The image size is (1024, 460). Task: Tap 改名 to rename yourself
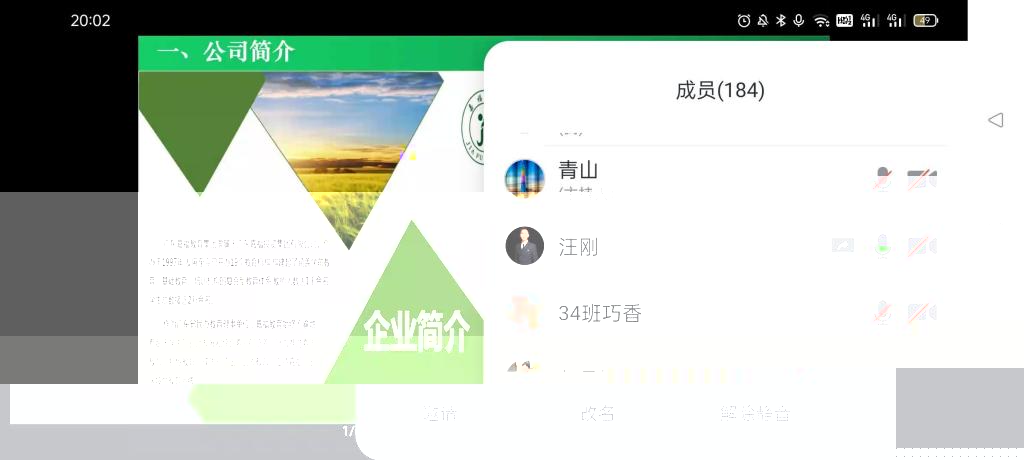pos(598,413)
